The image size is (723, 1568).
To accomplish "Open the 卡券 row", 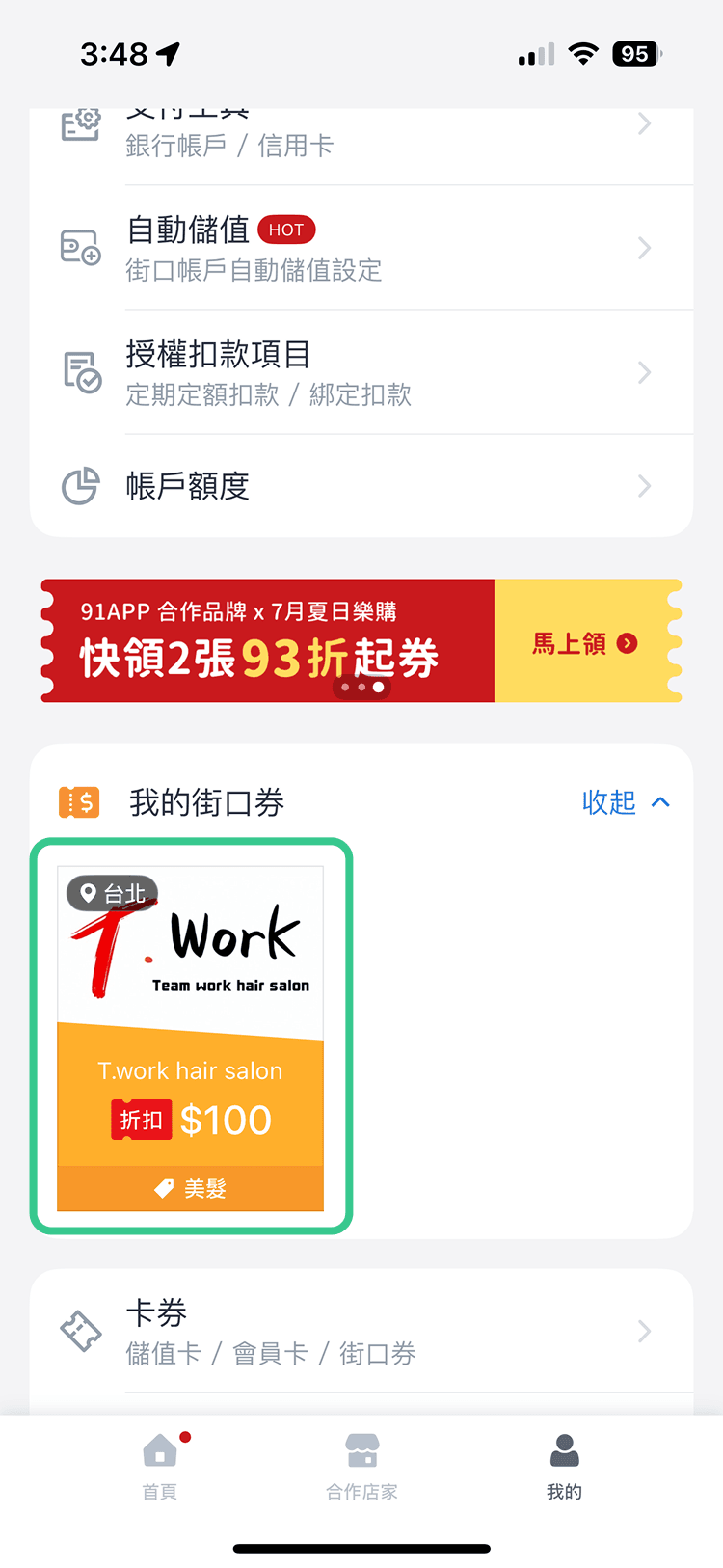I will coord(361,1332).
